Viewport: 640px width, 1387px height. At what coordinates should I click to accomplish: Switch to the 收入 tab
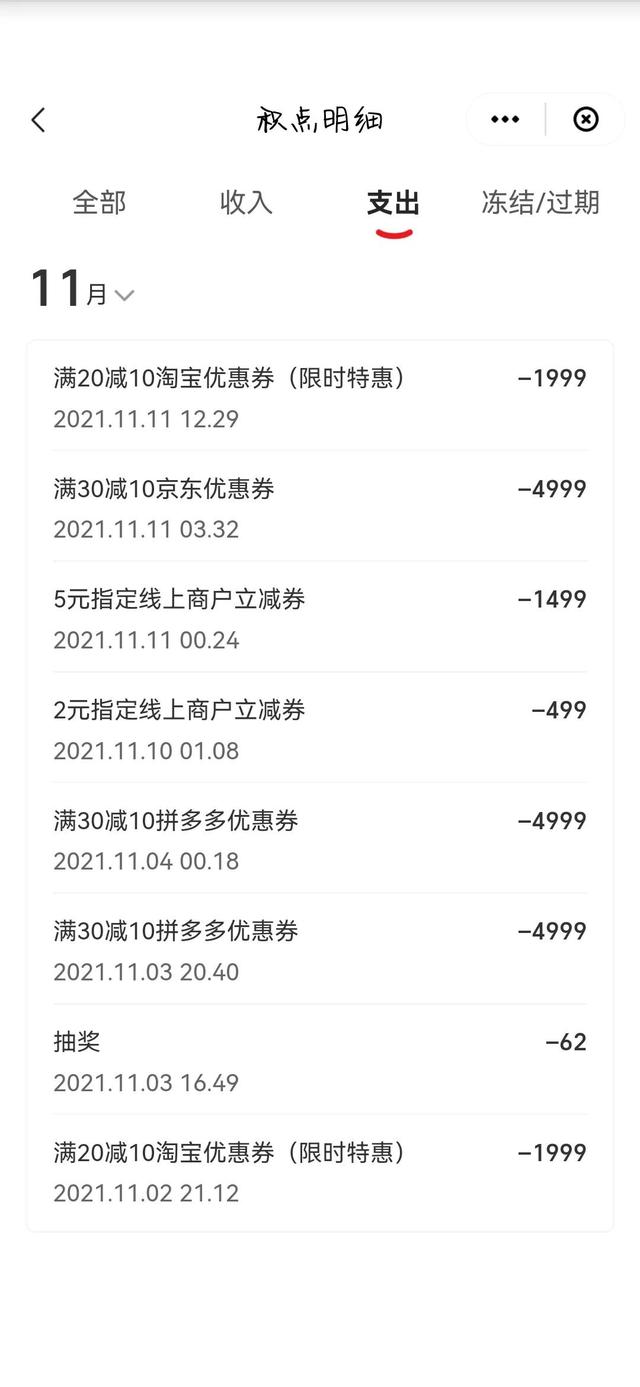pyautogui.click(x=246, y=202)
